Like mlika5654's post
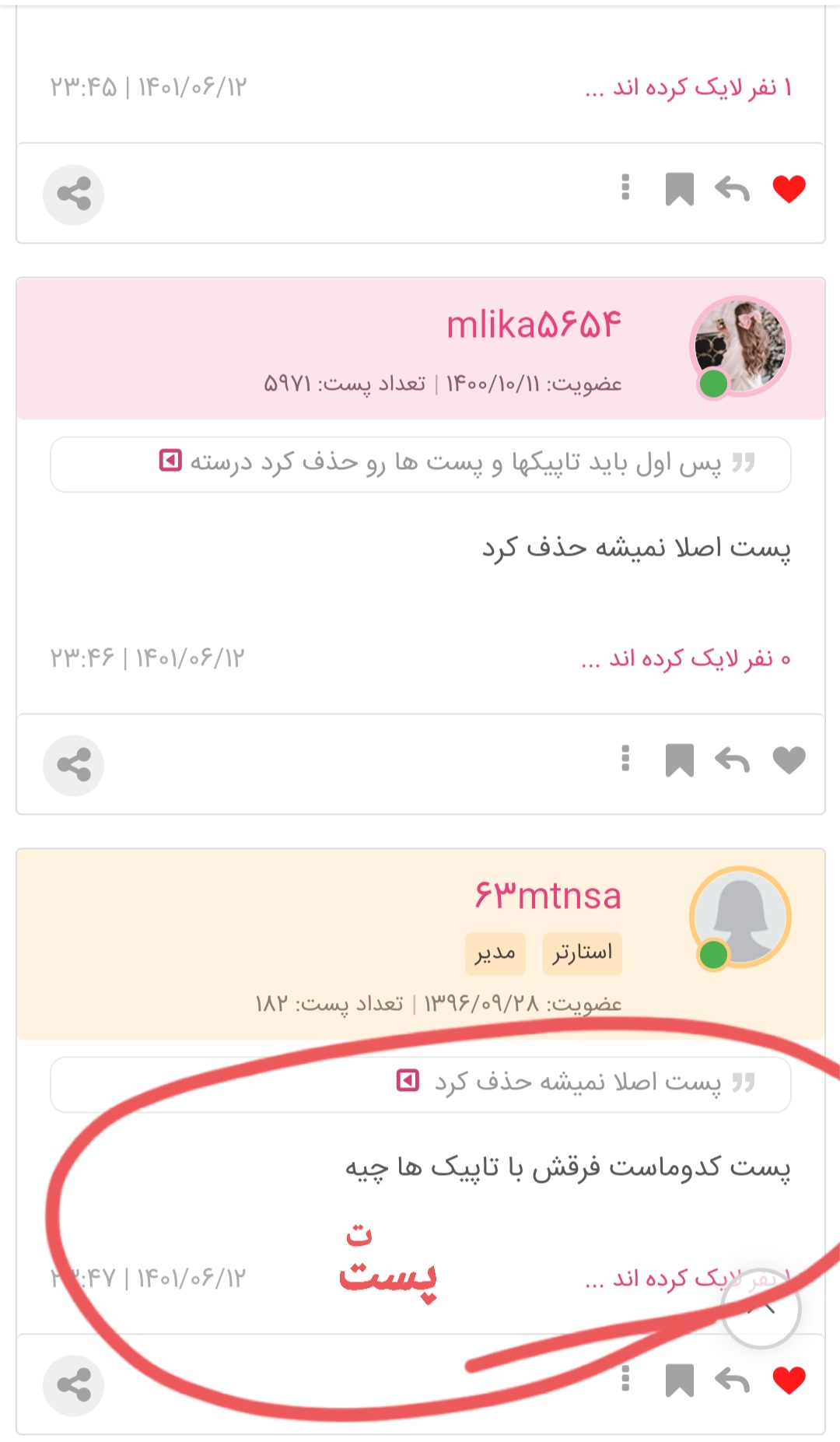Viewport: 840px width, 1442px height. point(789,760)
